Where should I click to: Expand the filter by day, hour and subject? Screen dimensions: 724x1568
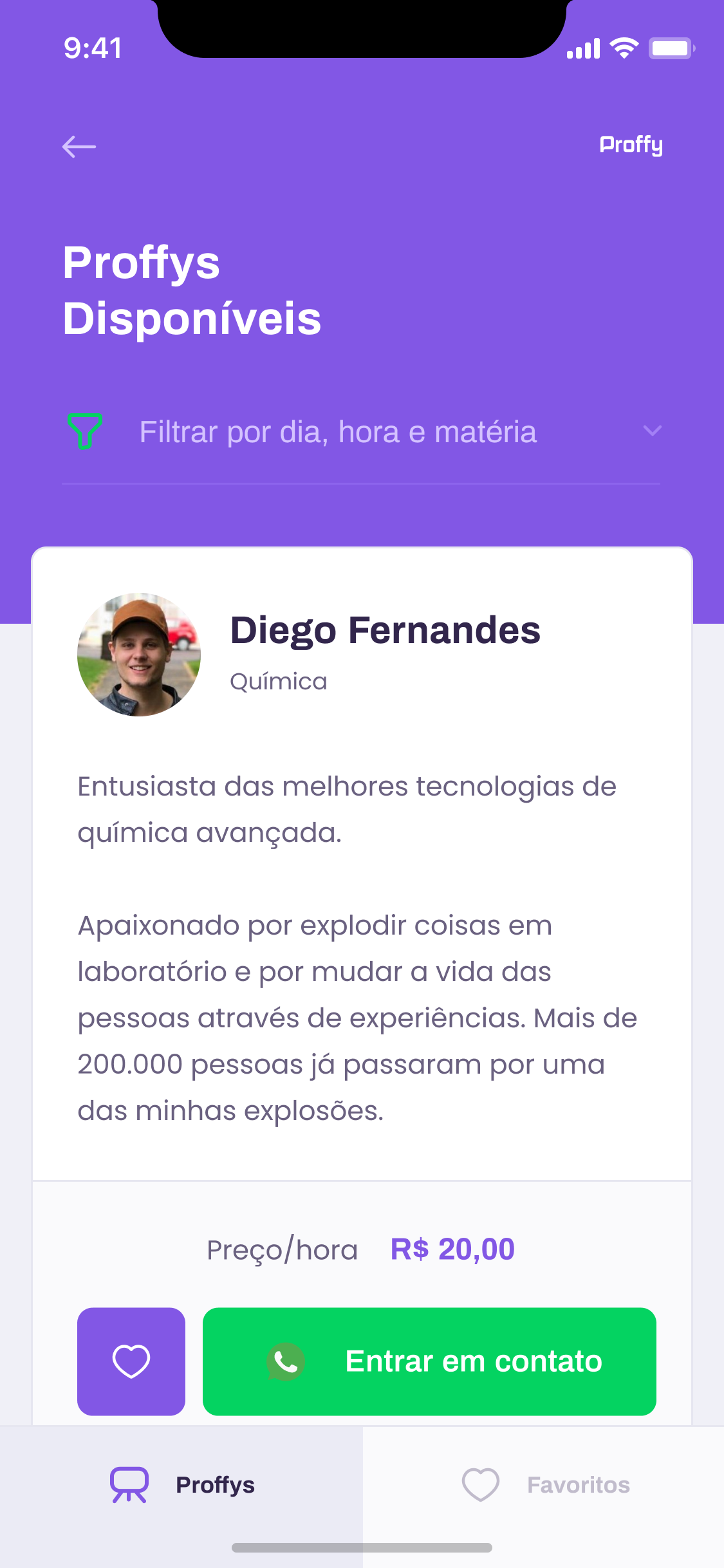(362, 431)
